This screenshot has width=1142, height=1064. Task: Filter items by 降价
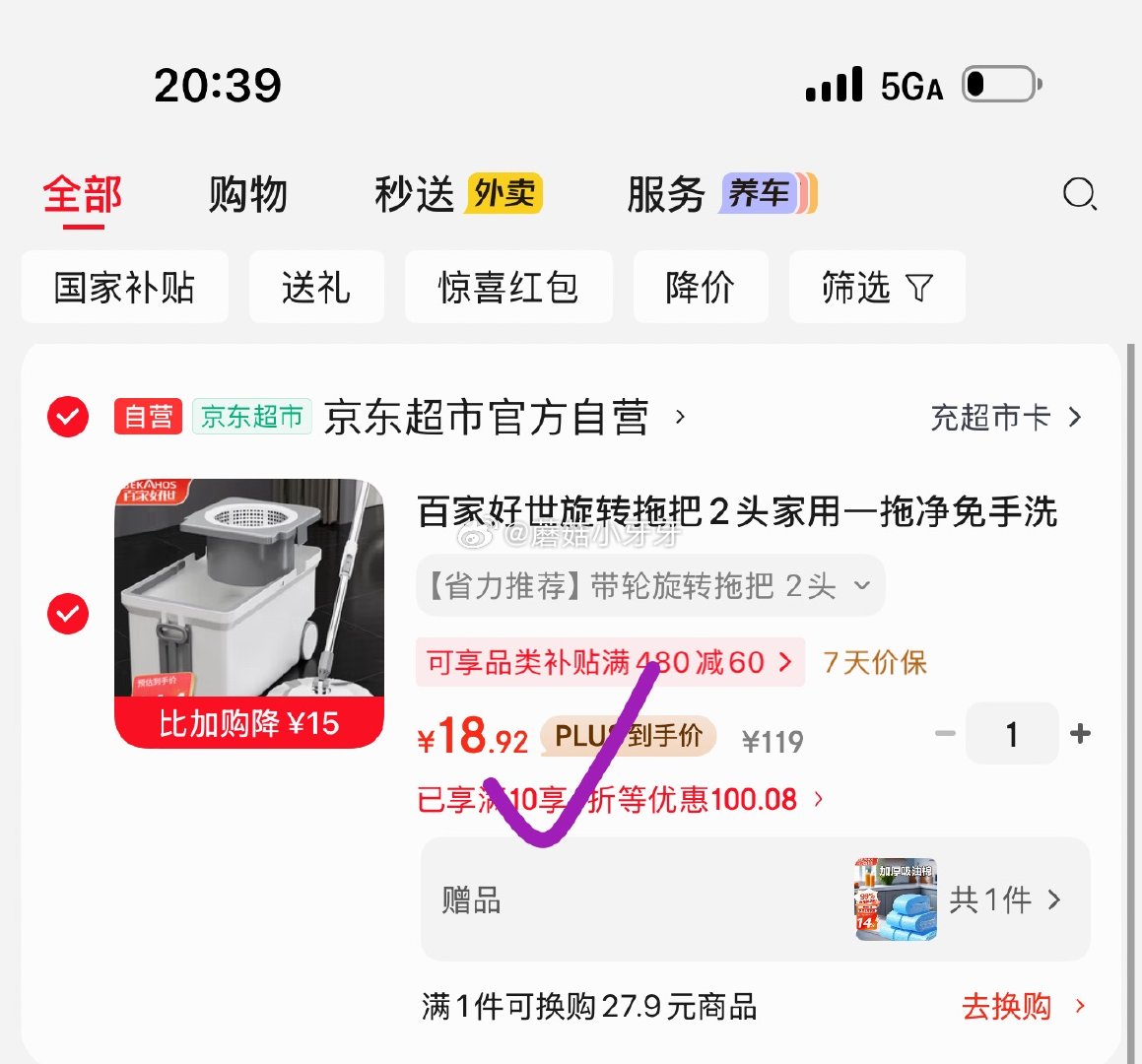(x=700, y=287)
